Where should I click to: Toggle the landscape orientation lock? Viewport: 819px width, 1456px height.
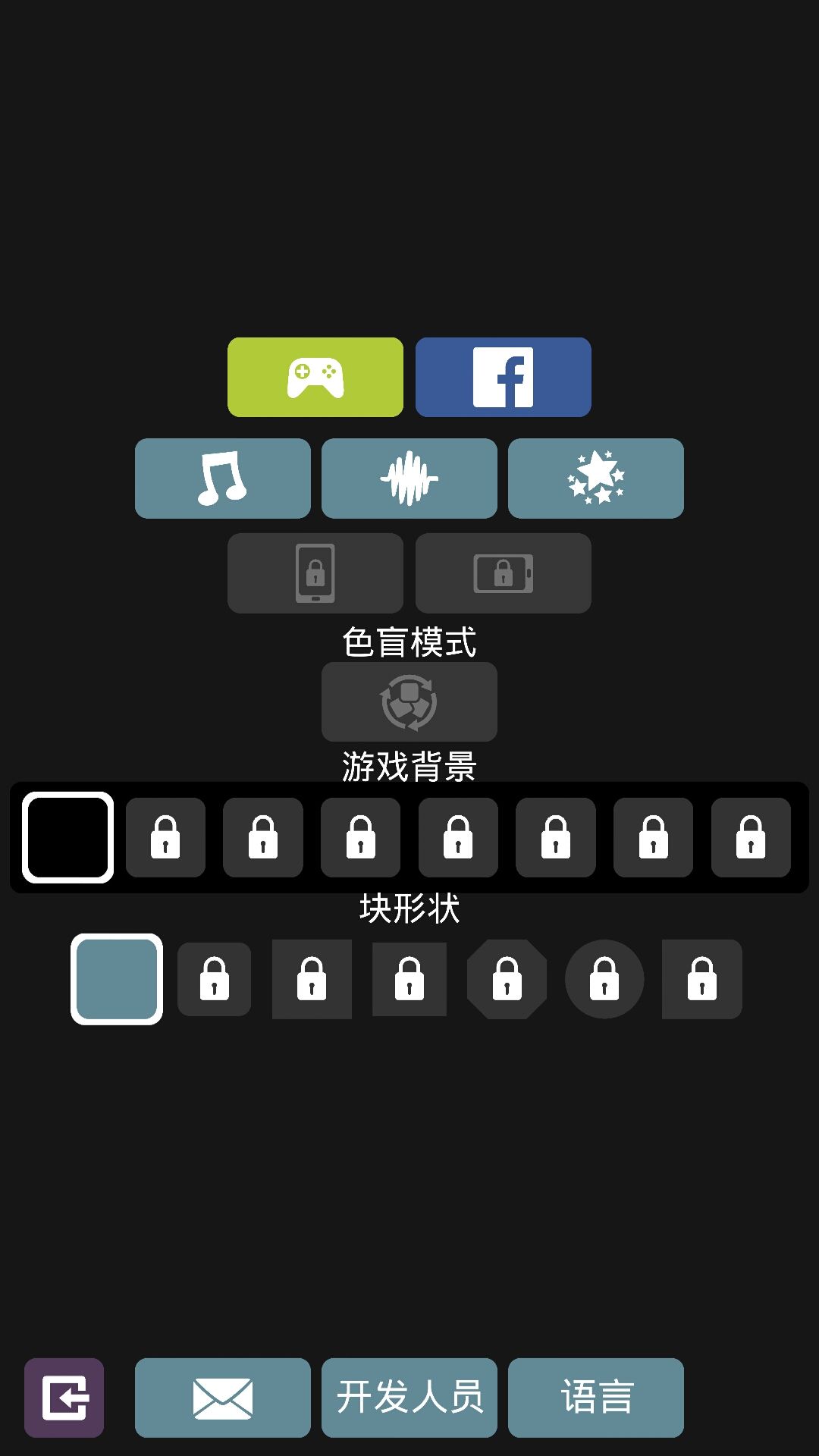pos(503,574)
